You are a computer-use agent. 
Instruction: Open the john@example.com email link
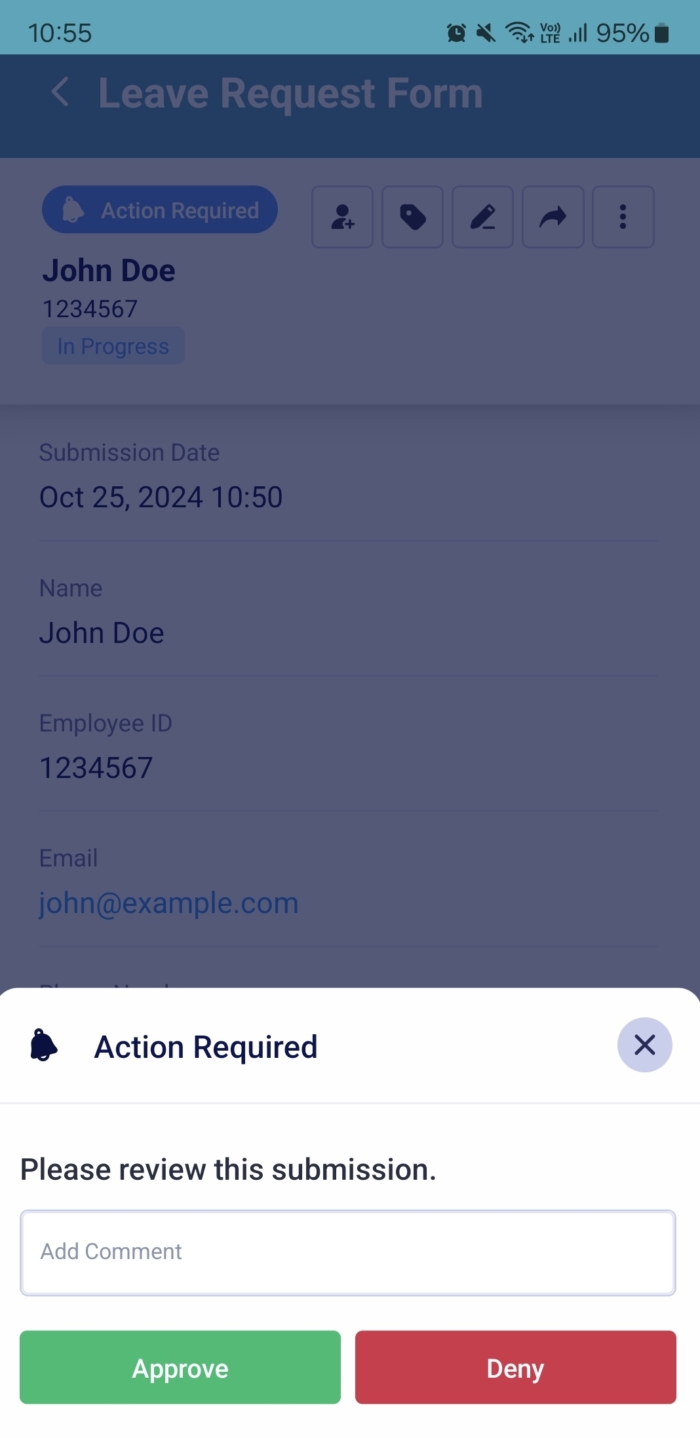tap(168, 903)
